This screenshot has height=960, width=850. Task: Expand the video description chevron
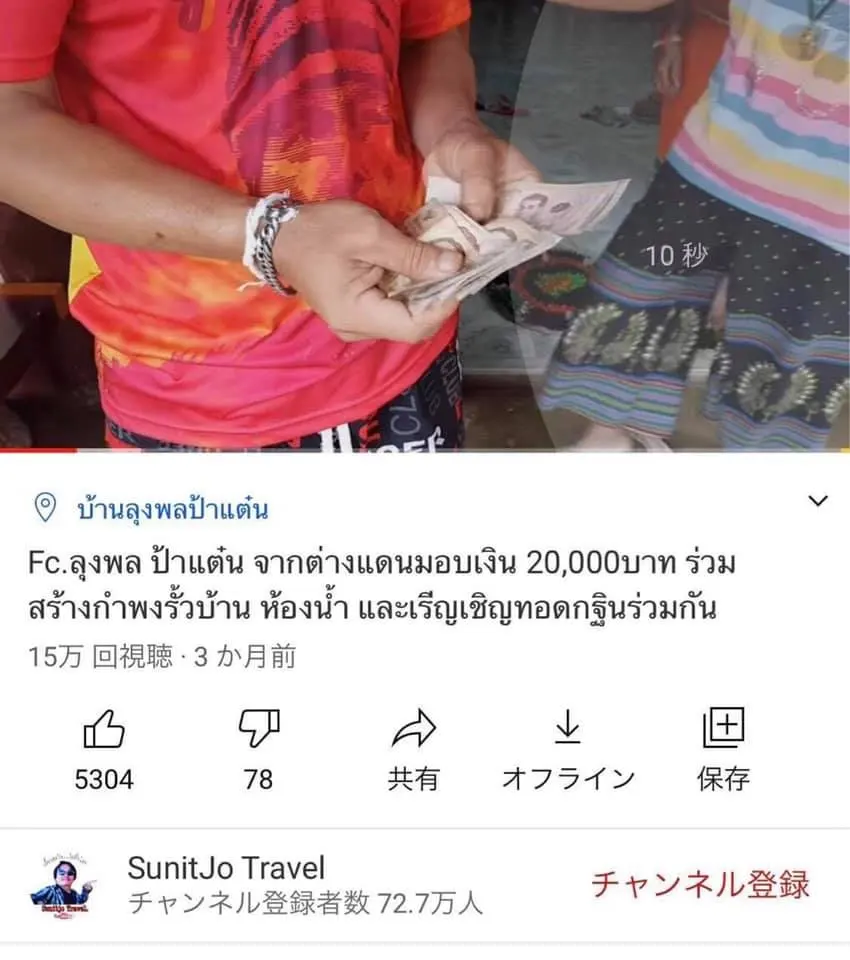tap(818, 501)
